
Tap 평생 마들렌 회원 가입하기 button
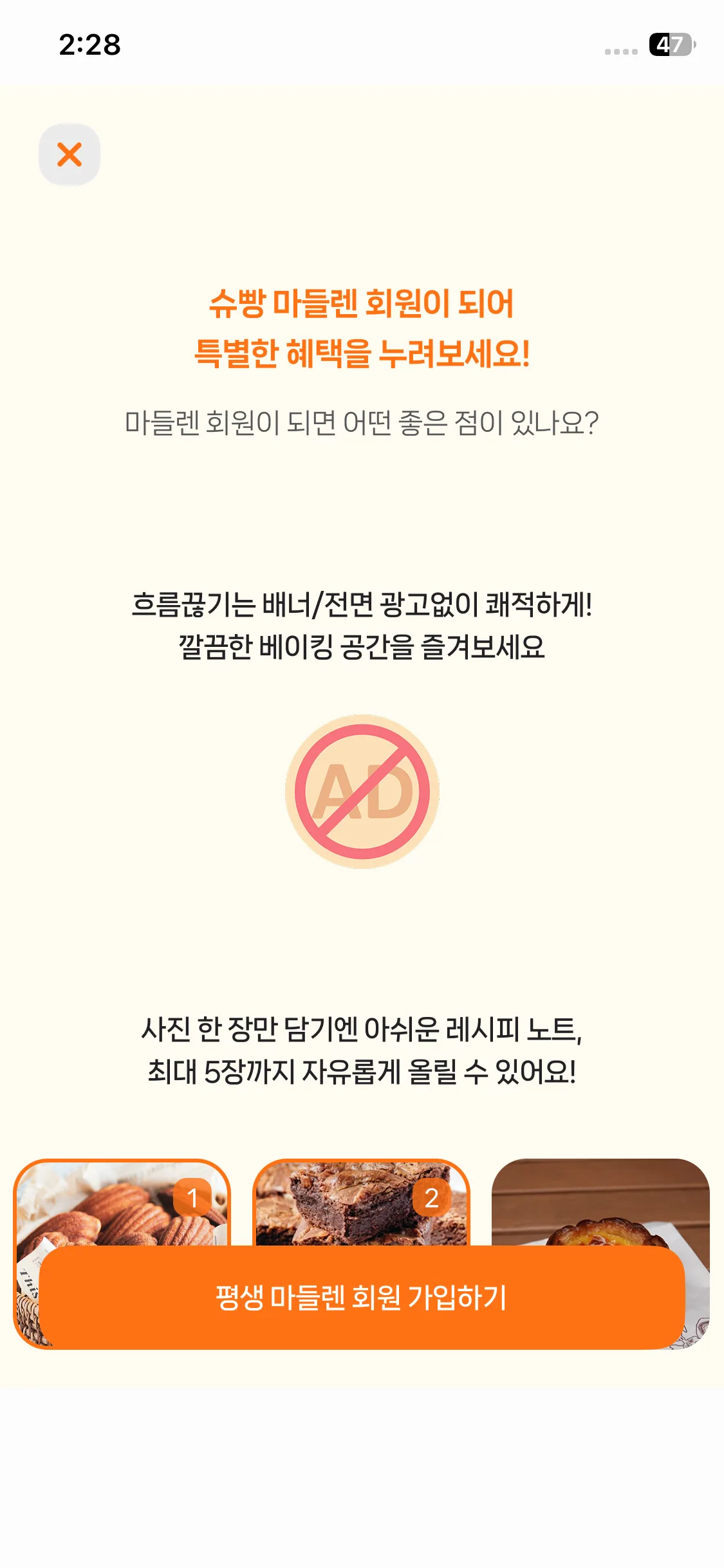click(362, 1297)
